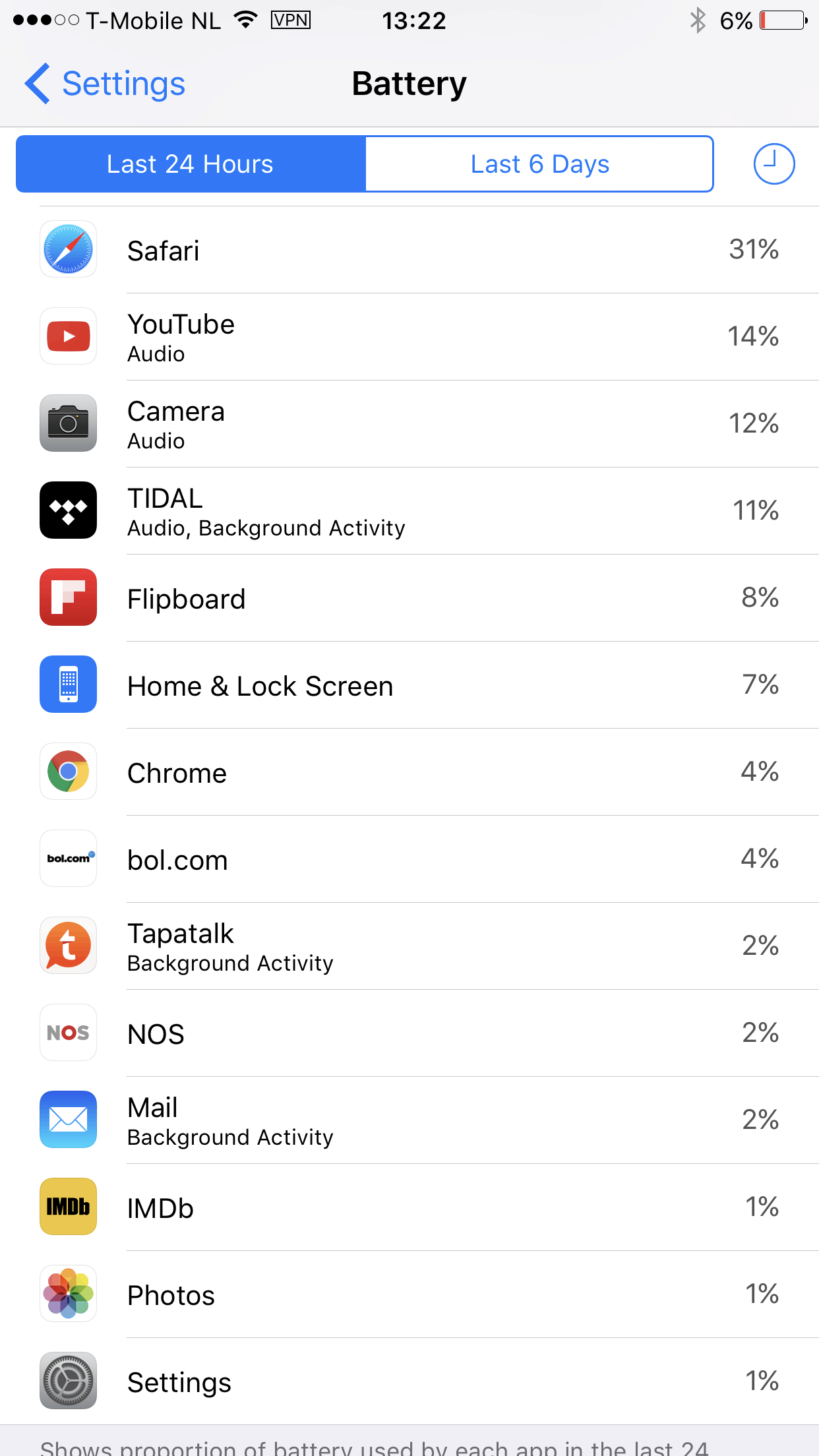The width and height of the screenshot is (819, 1456).
Task: Show usage times with the clock icon
Action: (773, 164)
